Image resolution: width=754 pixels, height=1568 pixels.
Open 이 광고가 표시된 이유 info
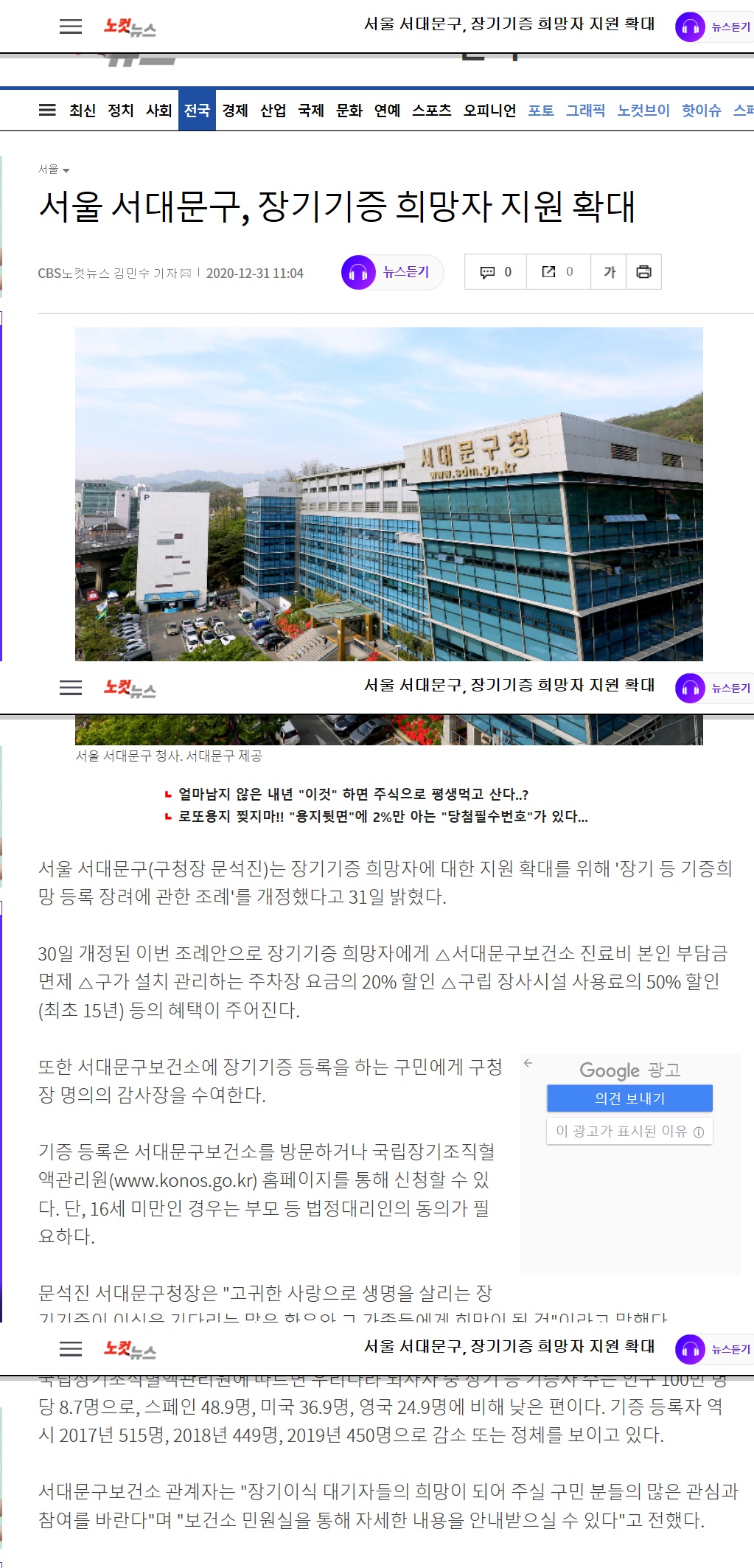click(x=629, y=1132)
